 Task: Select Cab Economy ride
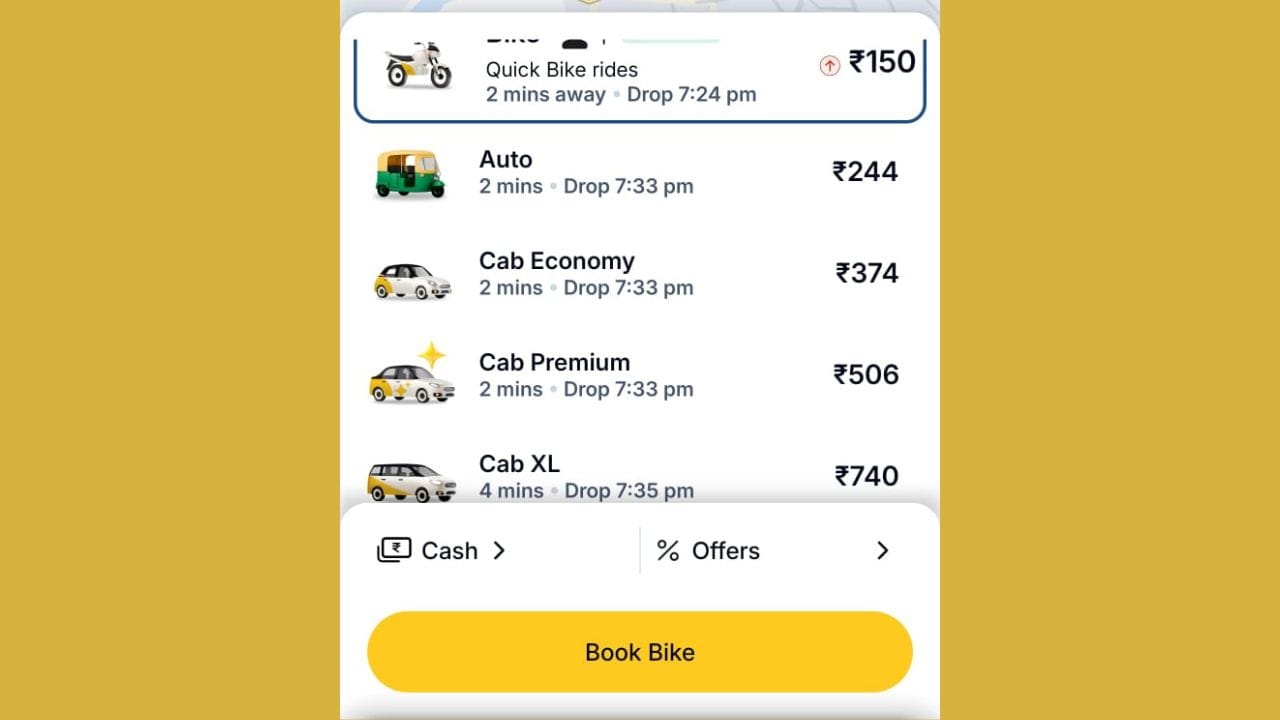coord(640,274)
